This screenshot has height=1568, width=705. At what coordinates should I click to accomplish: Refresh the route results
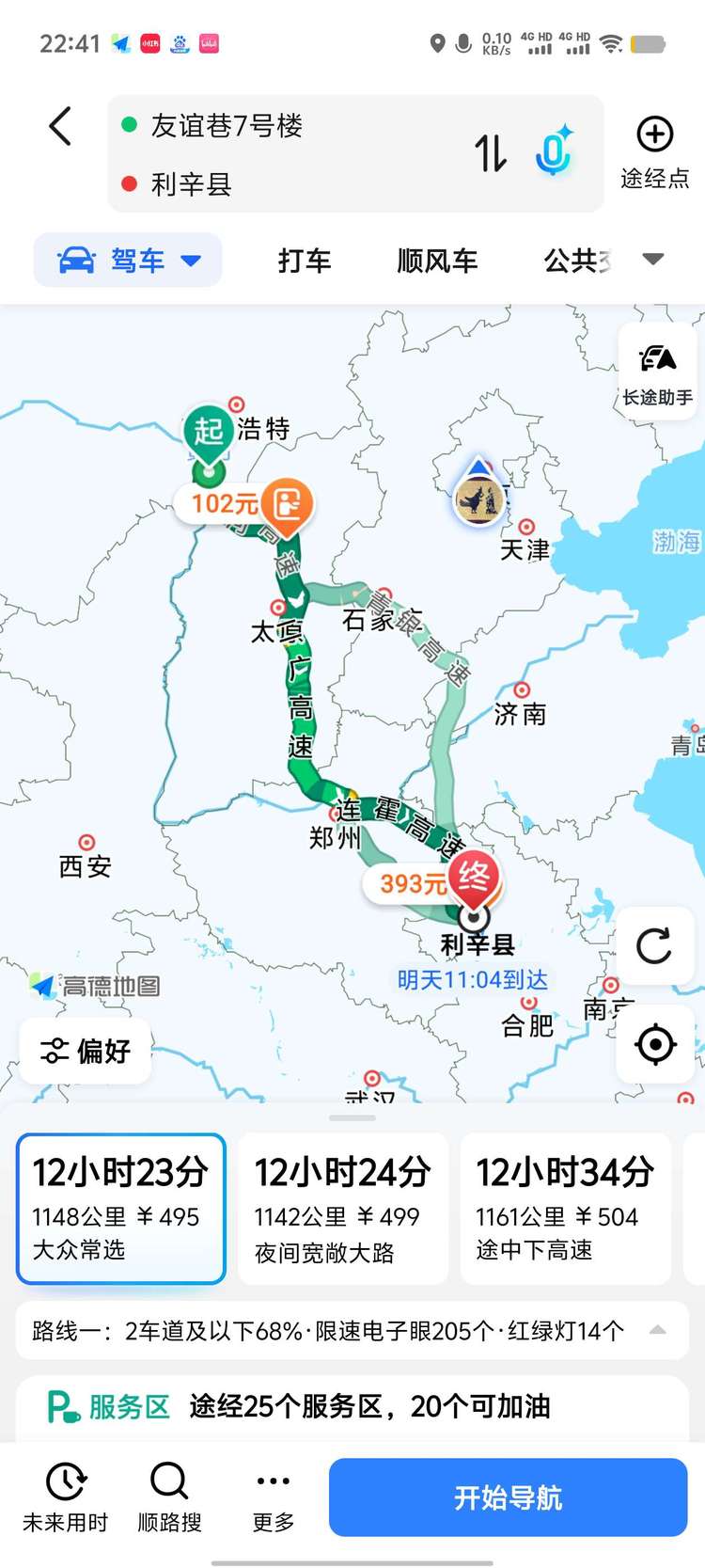[654, 946]
